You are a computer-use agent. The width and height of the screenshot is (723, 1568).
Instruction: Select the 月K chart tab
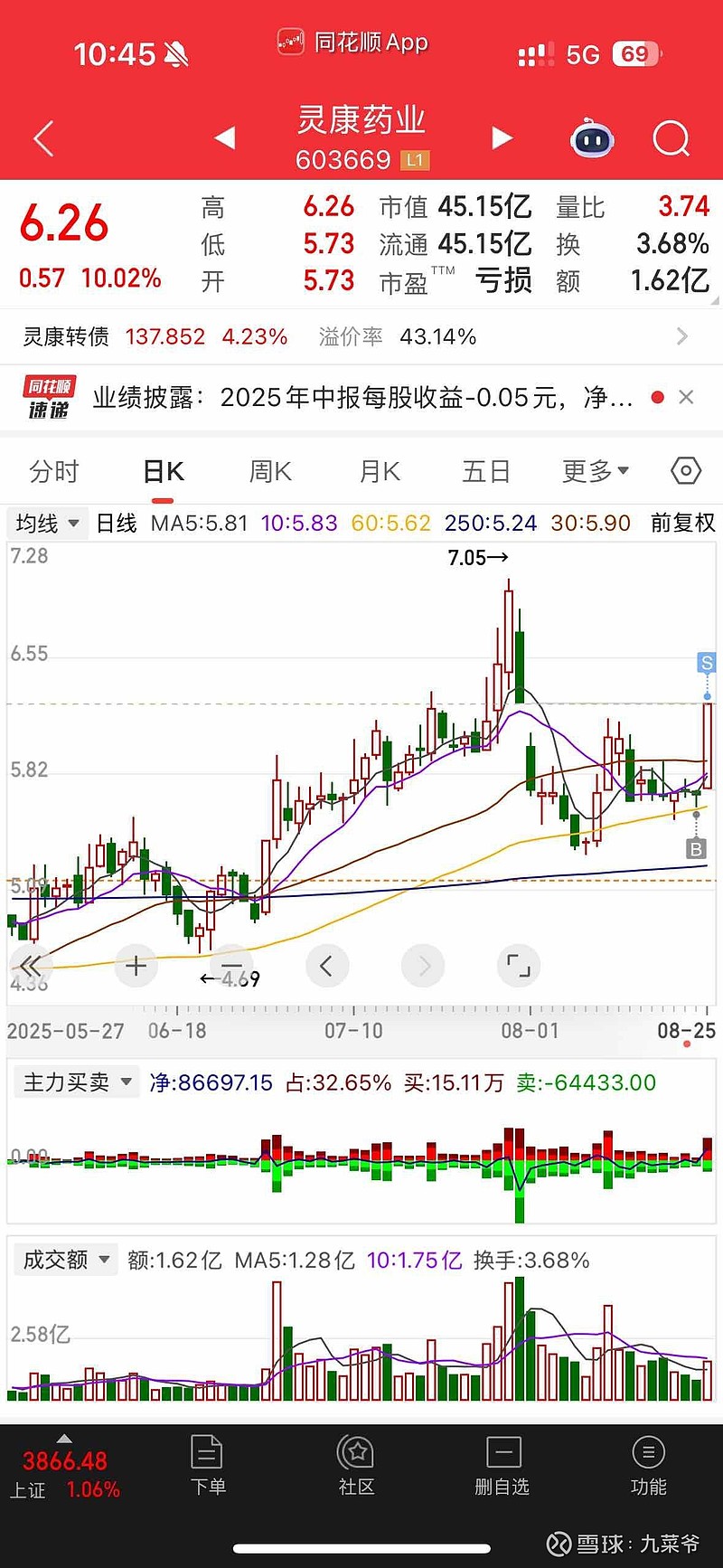pos(380,471)
